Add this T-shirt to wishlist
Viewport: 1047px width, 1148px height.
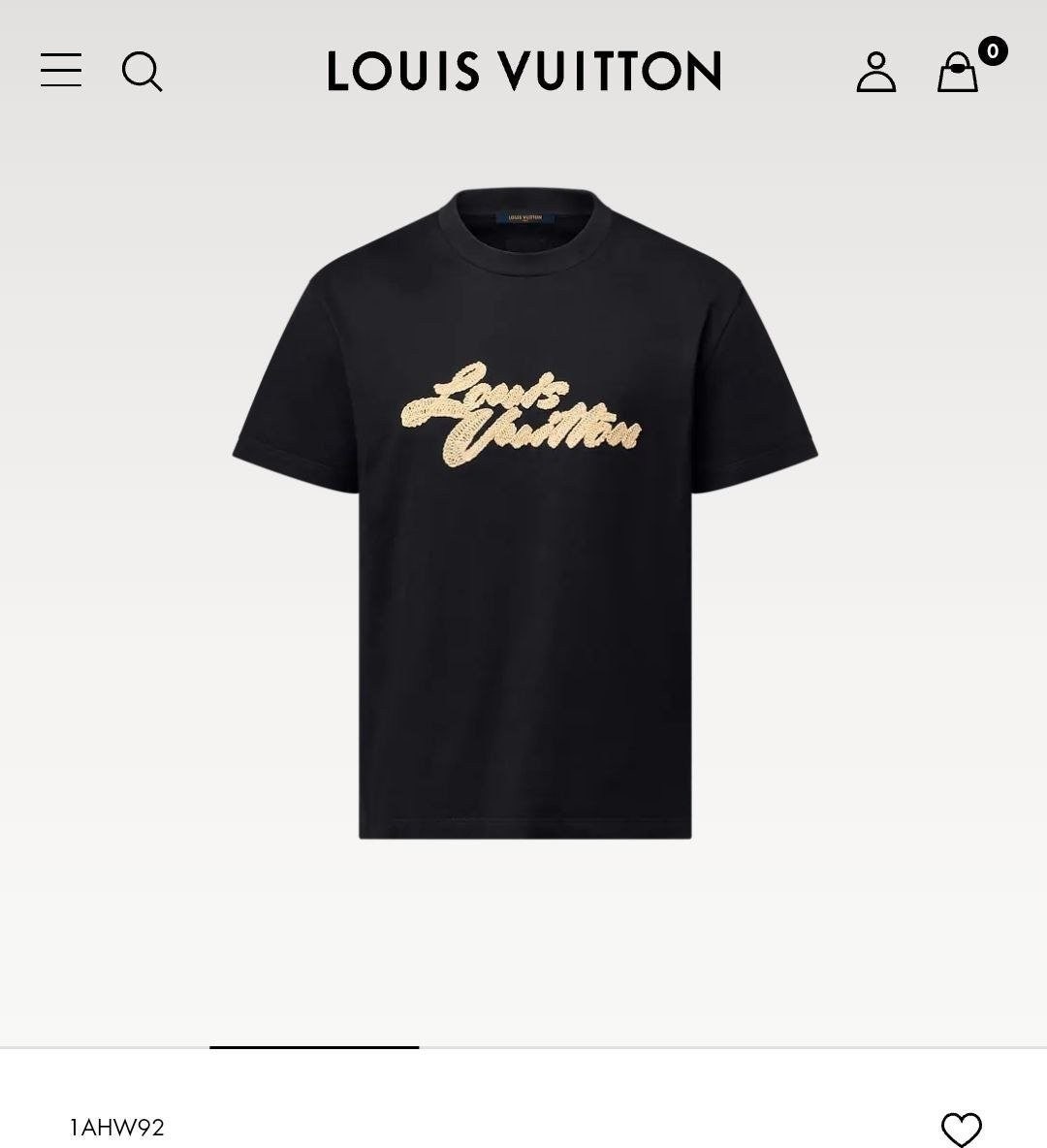click(x=961, y=1129)
